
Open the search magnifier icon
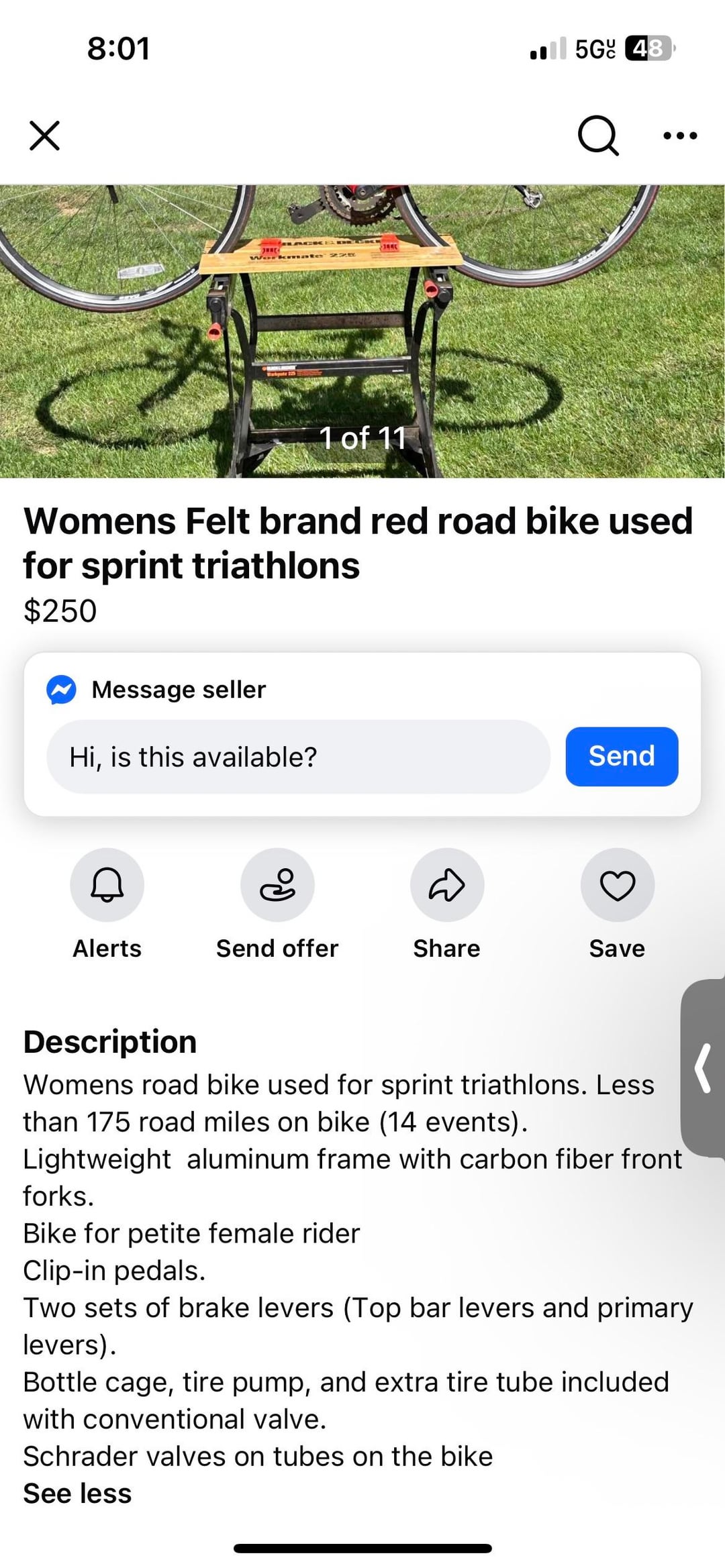pos(597,136)
